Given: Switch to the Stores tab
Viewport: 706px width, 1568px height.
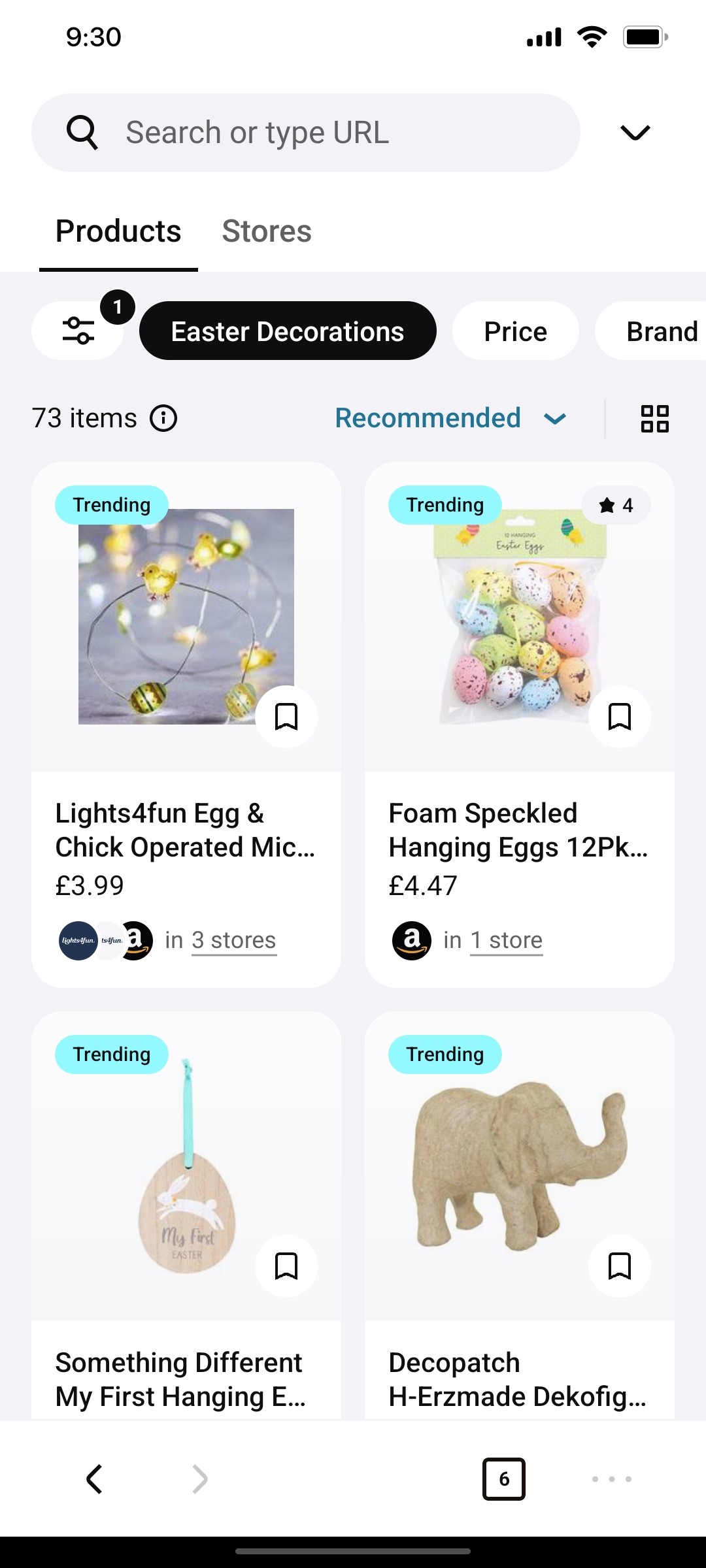Looking at the screenshot, I should pos(266,231).
